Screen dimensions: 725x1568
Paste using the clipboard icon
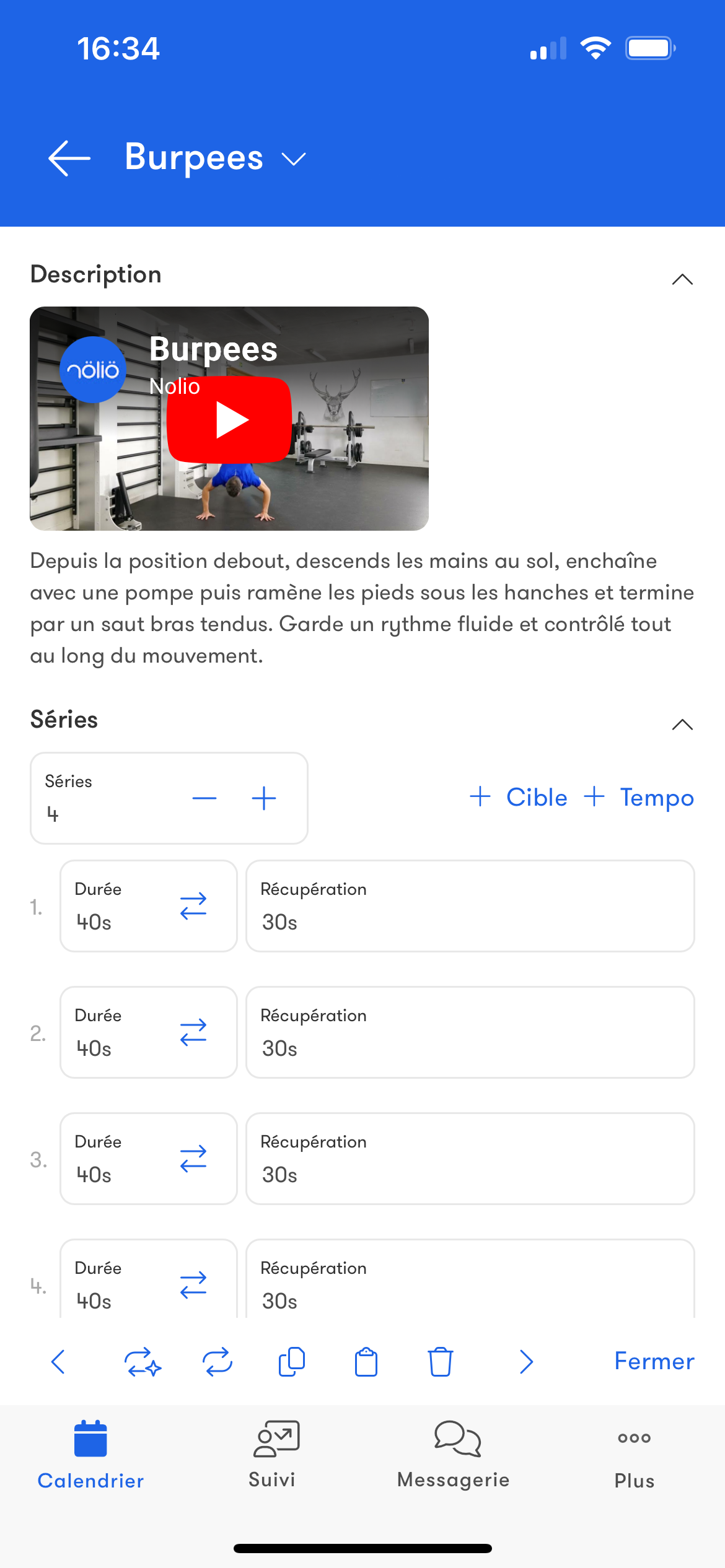coord(366,1362)
